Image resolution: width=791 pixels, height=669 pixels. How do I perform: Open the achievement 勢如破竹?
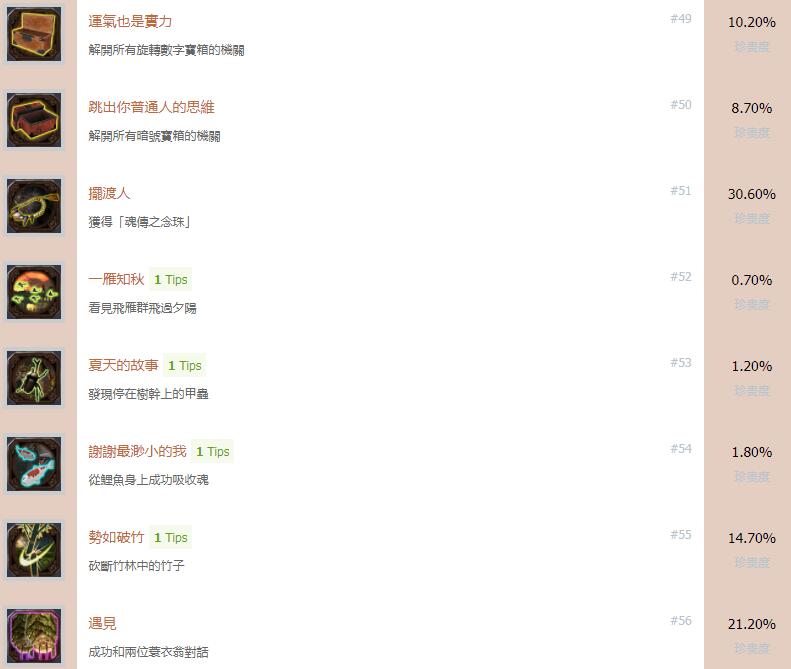116,537
